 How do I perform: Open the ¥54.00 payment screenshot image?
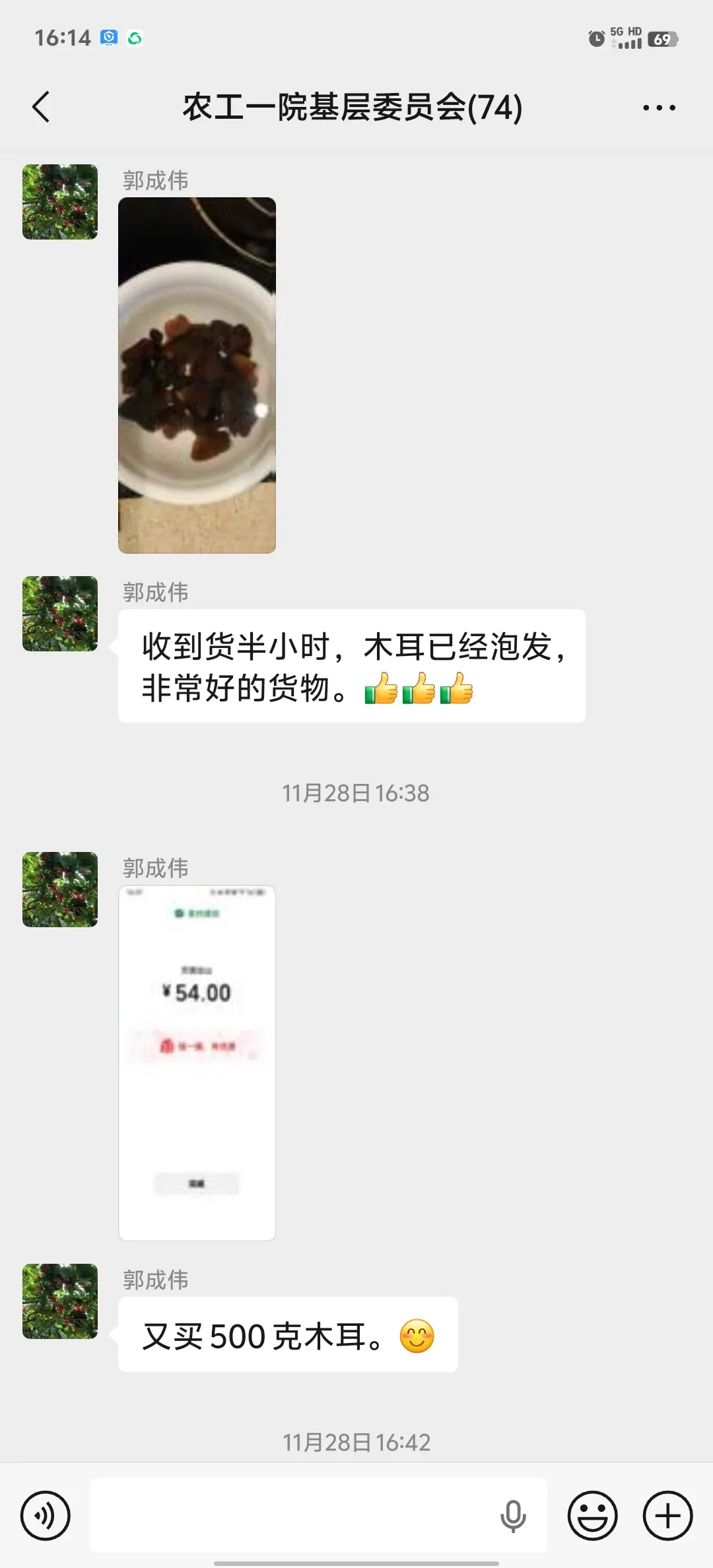(197, 1062)
